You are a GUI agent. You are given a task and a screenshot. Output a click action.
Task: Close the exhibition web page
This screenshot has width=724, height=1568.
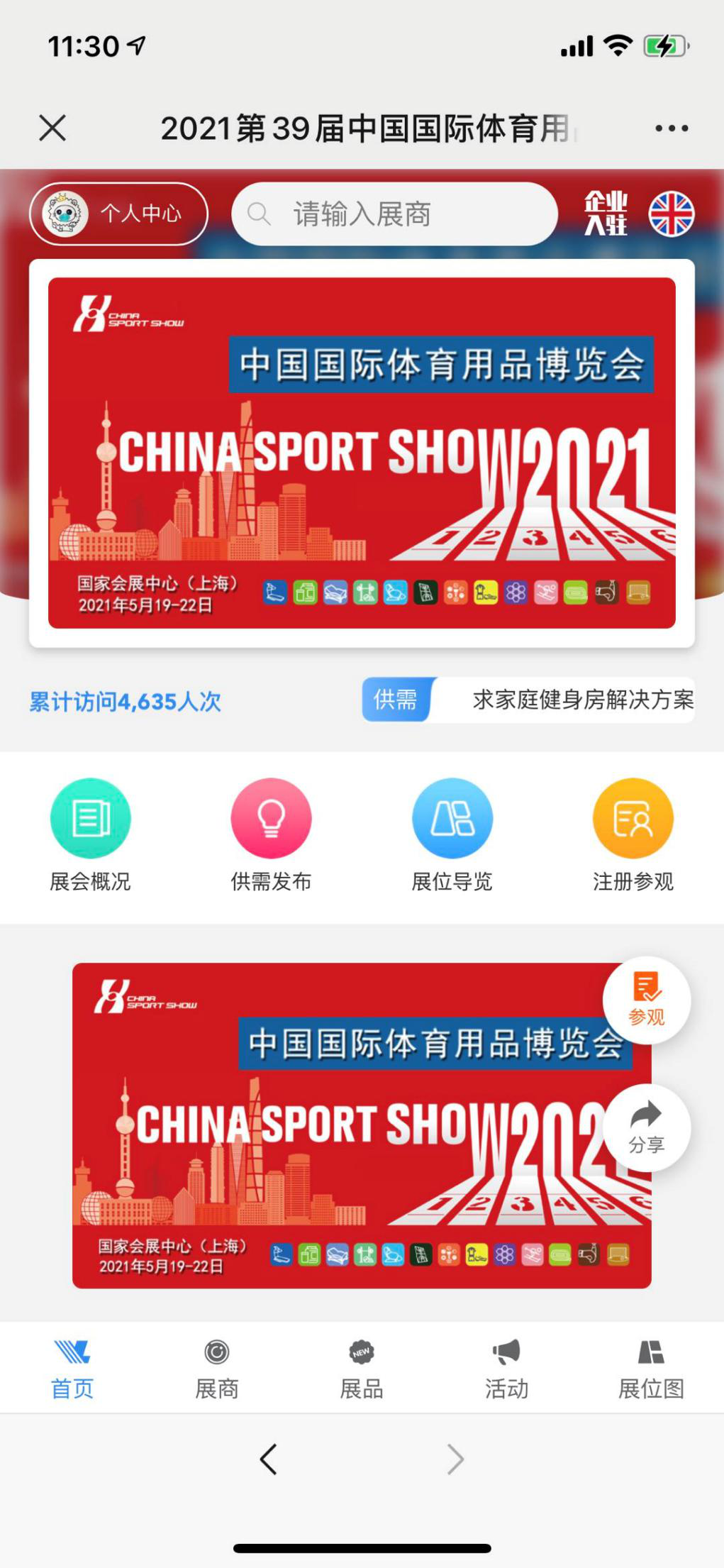click(x=52, y=128)
